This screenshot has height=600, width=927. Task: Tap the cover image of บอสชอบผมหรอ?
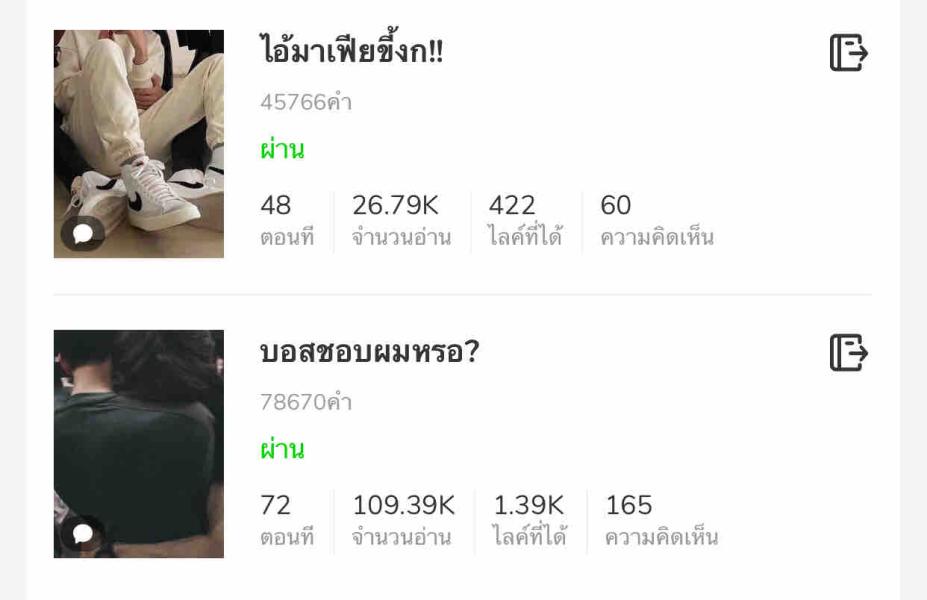tap(139, 444)
